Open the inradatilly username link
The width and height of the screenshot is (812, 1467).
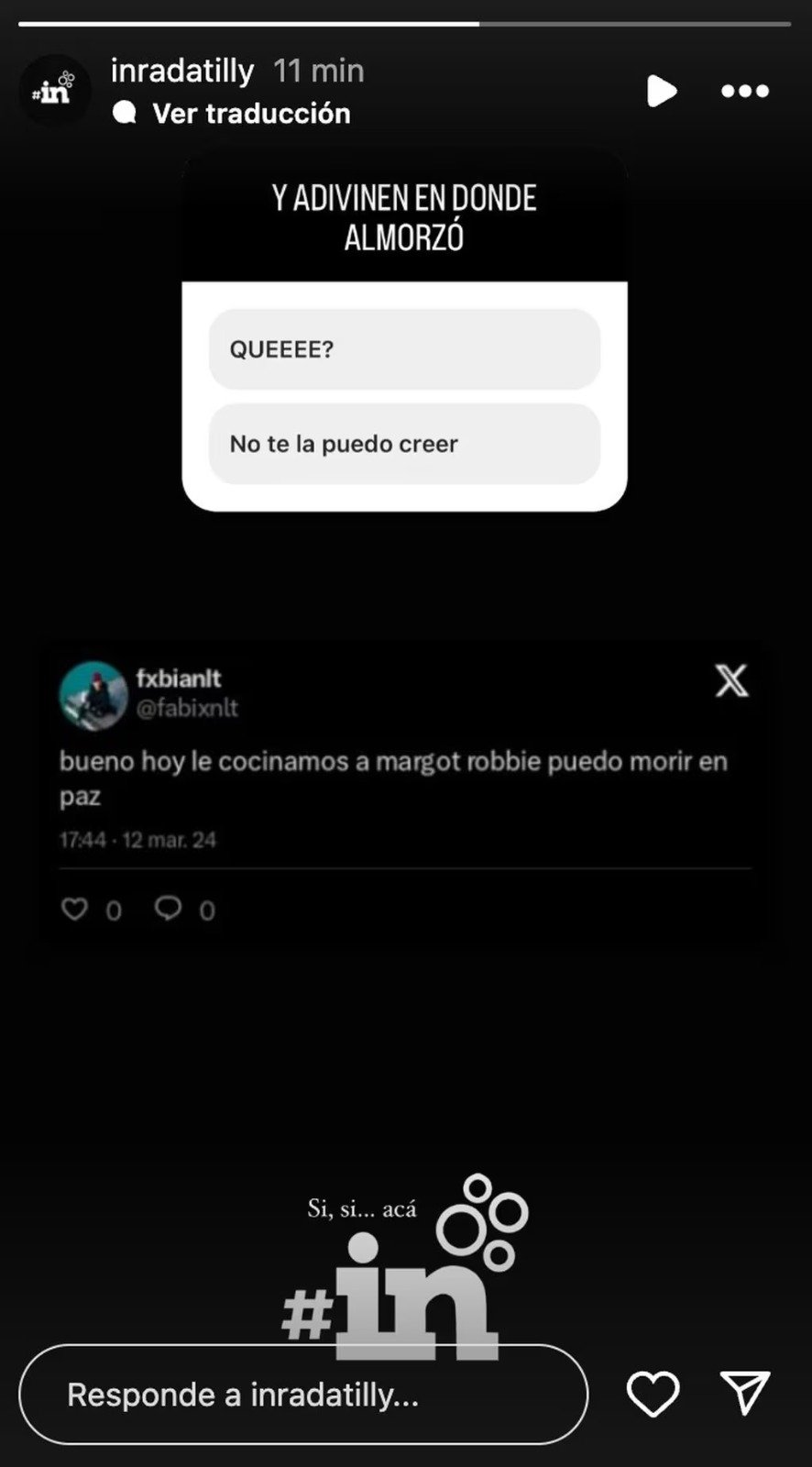(182, 71)
